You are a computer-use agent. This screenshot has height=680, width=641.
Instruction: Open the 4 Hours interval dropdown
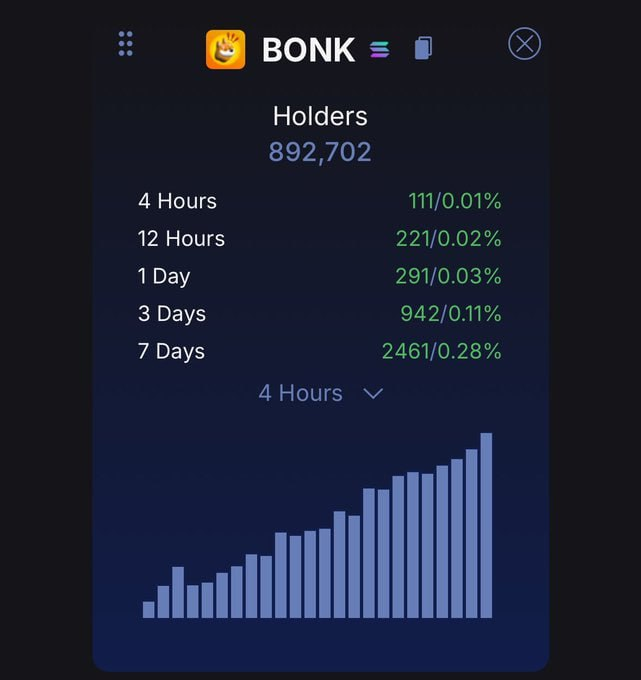(x=320, y=393)
